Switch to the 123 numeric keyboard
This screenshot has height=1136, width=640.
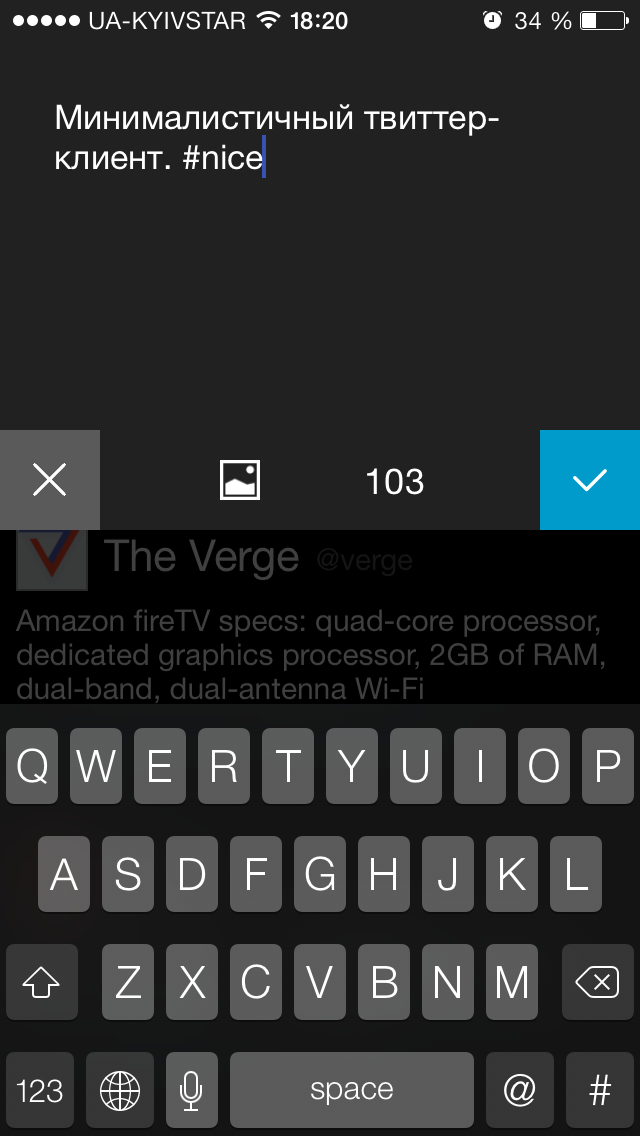tap(40, 1090)
